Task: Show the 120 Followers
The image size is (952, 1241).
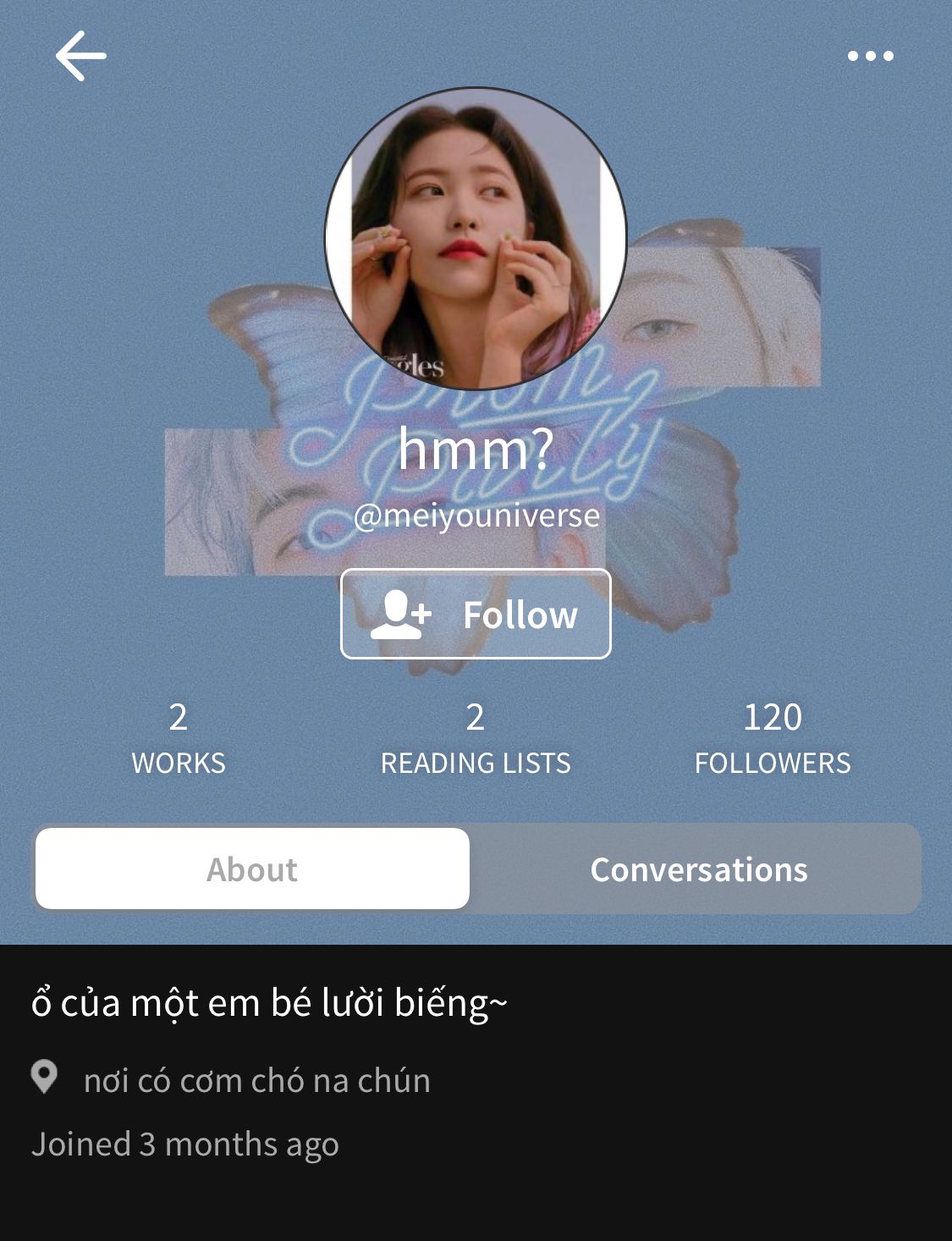Action: [773, 738]
